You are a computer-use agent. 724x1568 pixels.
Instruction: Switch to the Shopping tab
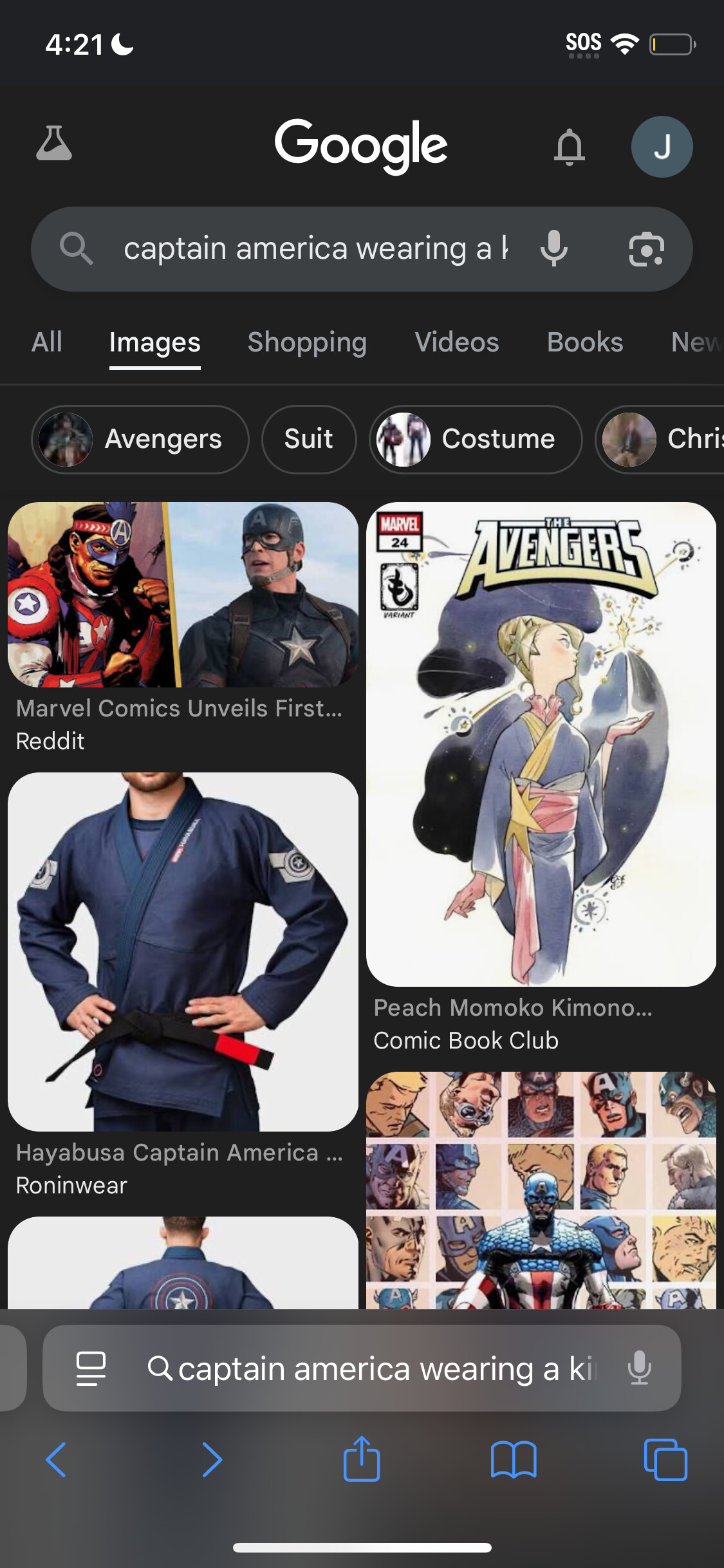pos(307,342)
